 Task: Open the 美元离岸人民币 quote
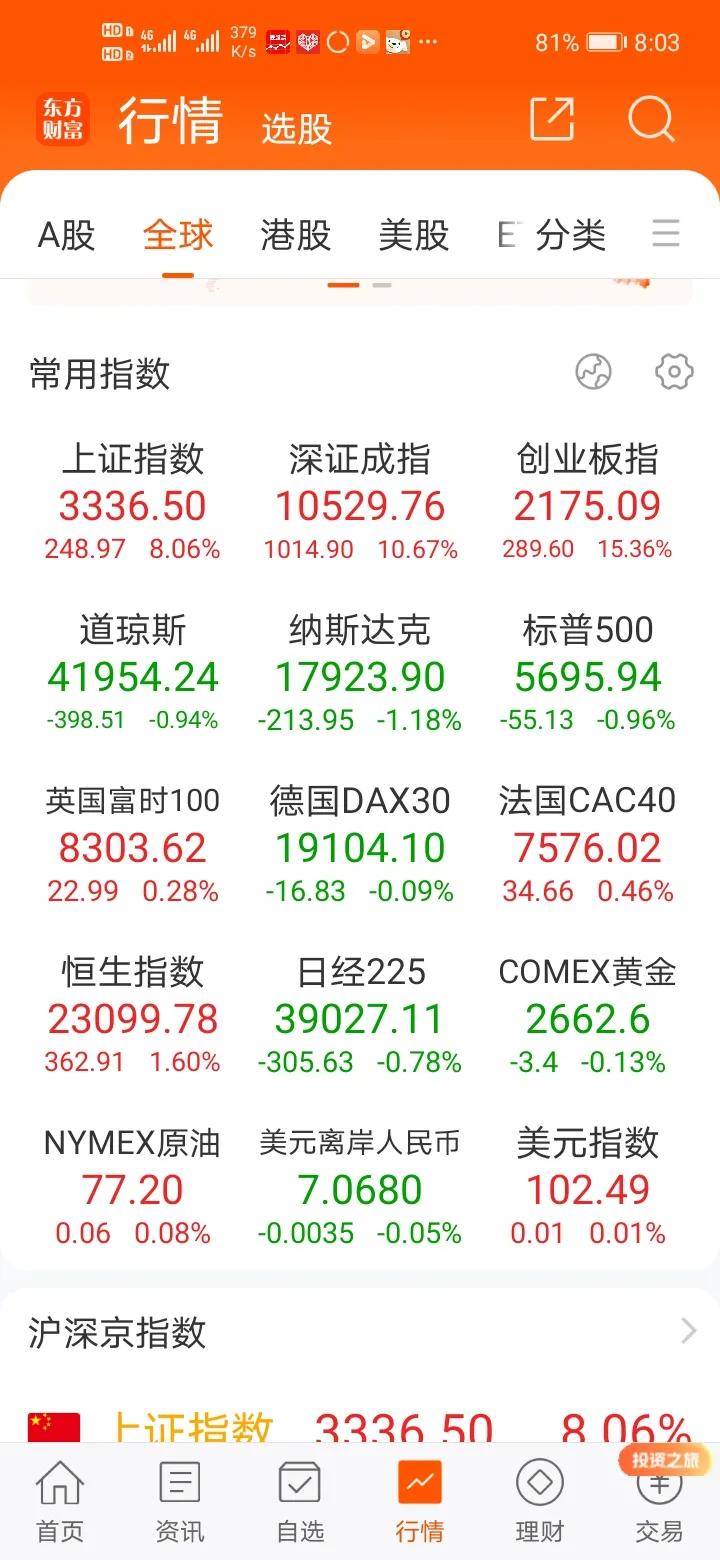pyautogui.click(x=360, y=1185)
